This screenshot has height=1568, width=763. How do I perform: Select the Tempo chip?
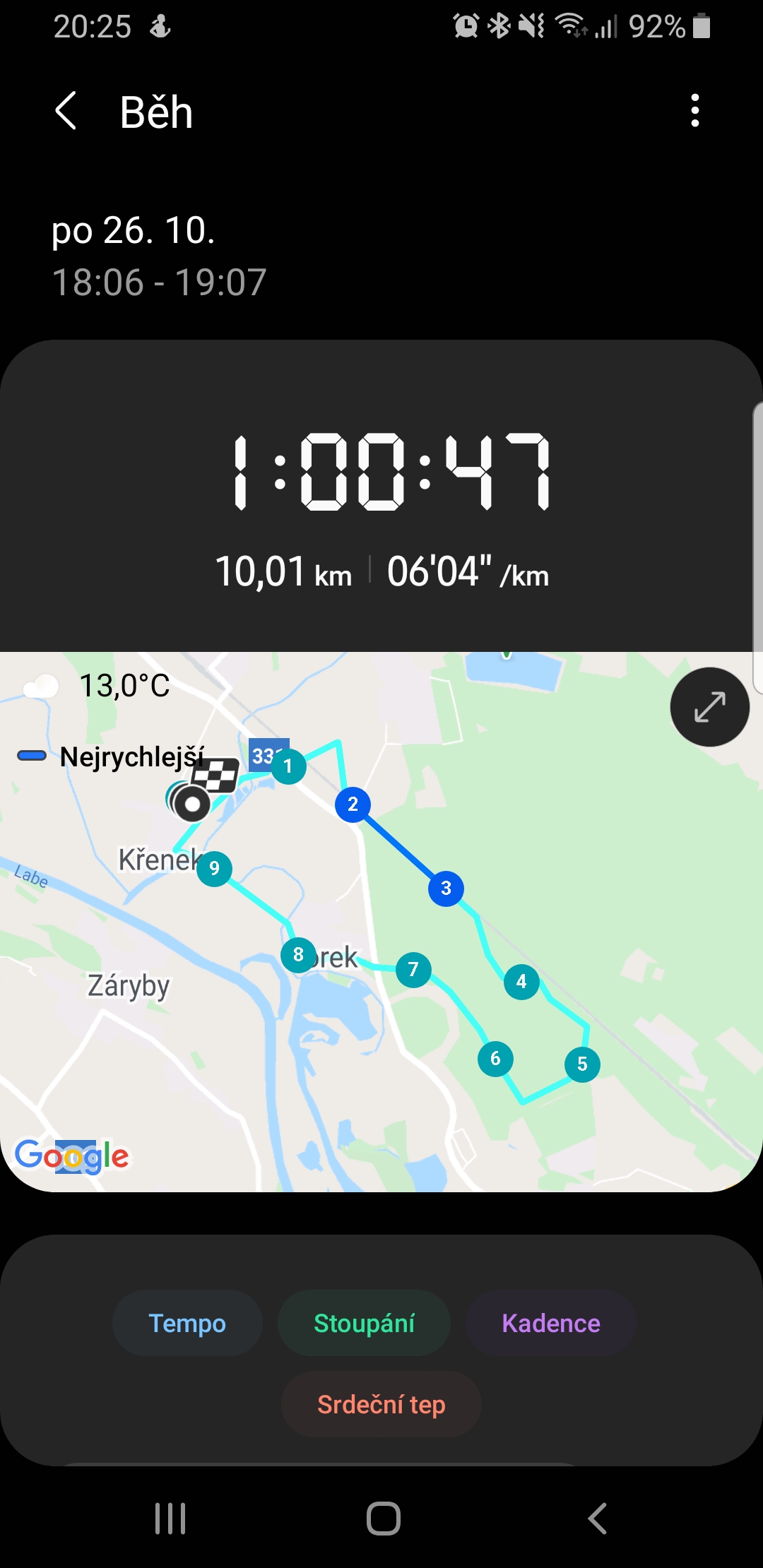coord(187,1323)
